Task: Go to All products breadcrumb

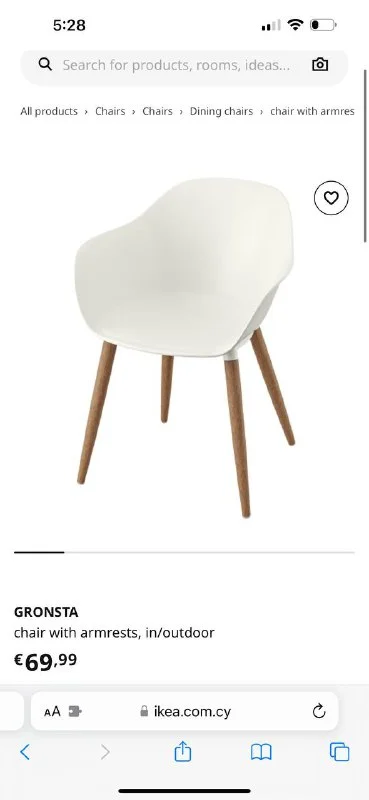Action: pyautogui.click(x=49, y=111)
